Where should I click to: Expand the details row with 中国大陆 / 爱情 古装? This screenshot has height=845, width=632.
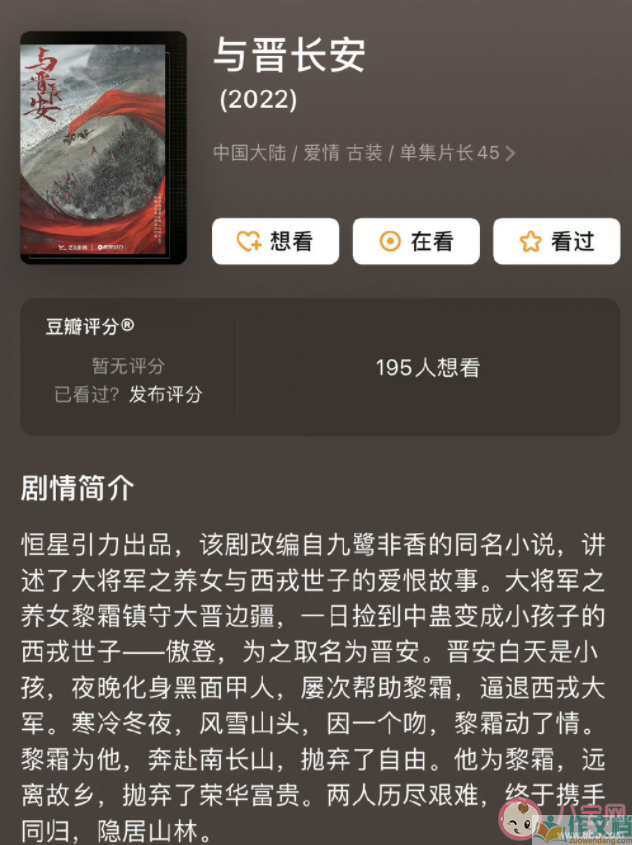point(510,154)
